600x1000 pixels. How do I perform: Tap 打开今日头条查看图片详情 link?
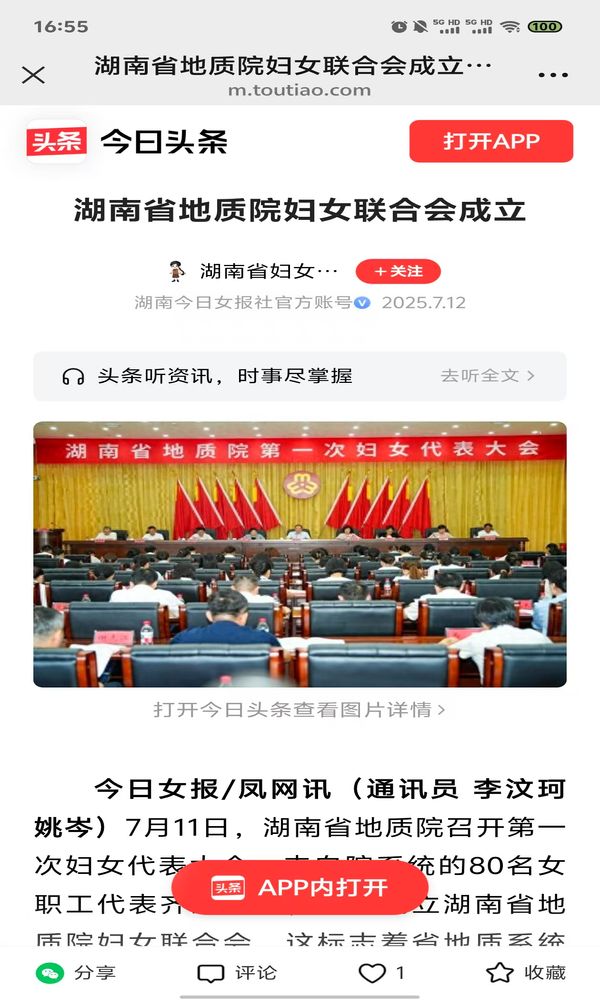(x=299, y=709)
